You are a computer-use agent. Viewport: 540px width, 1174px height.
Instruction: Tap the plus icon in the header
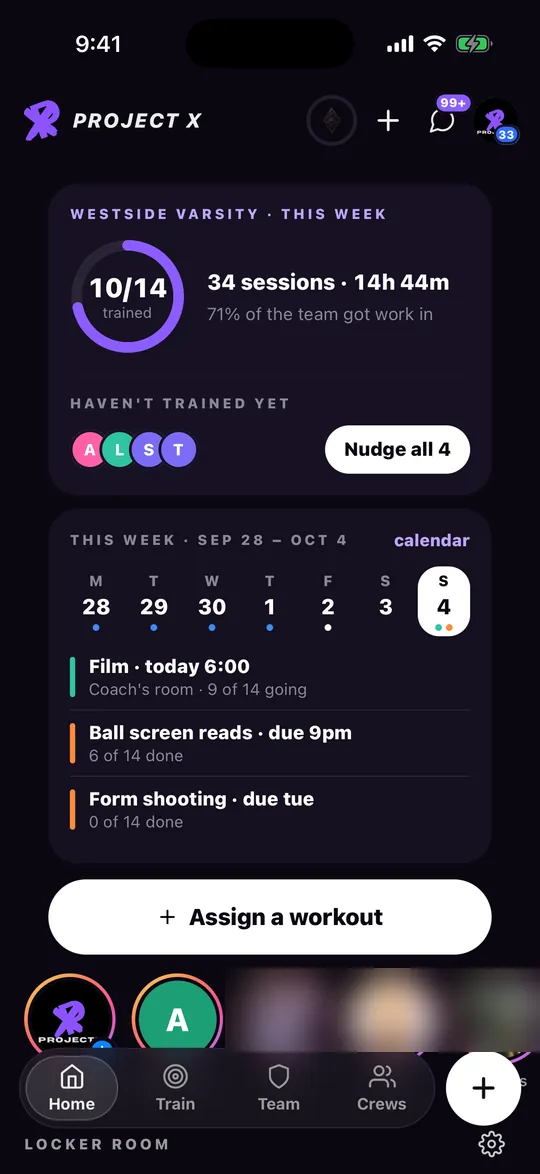coord(388,121)
